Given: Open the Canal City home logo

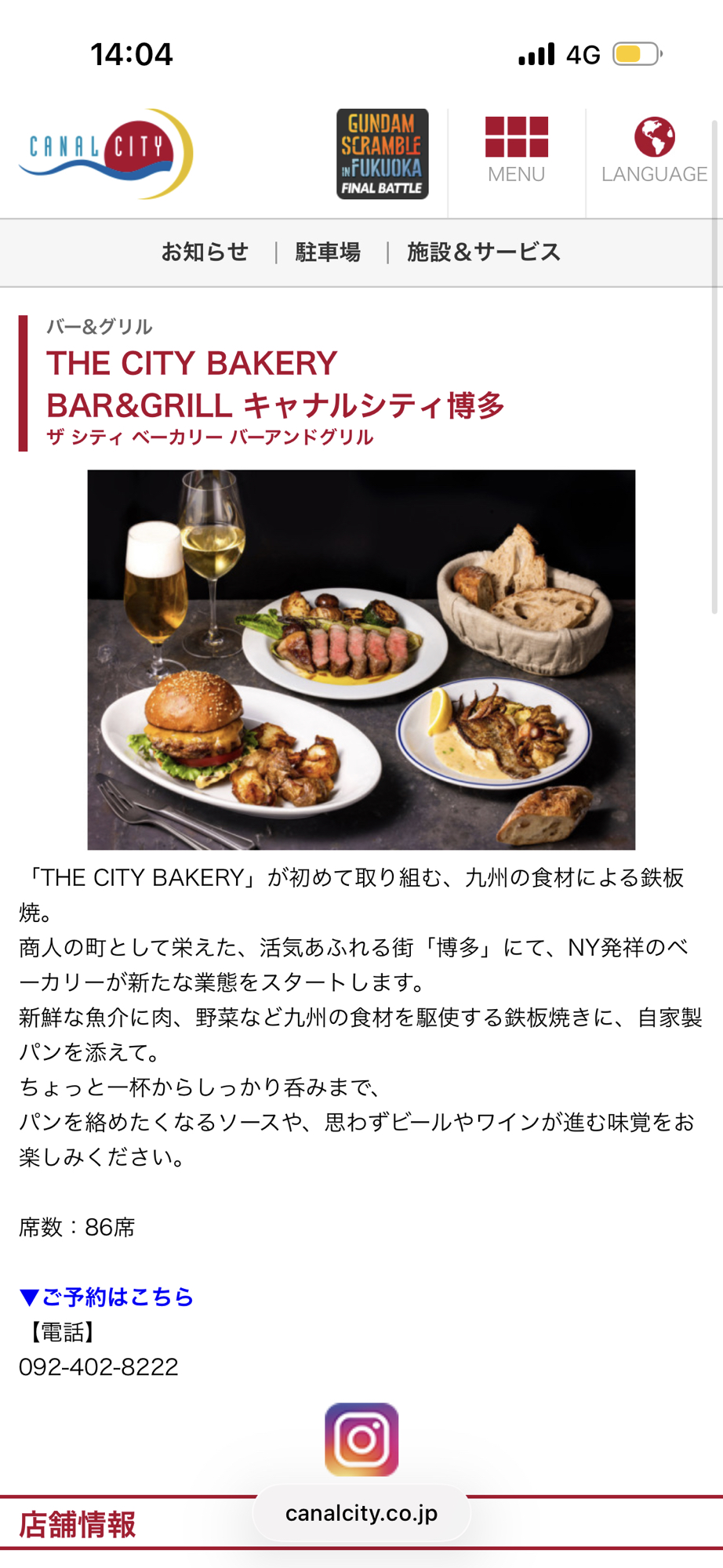Looking at the screenshot, I should point(106,154).
